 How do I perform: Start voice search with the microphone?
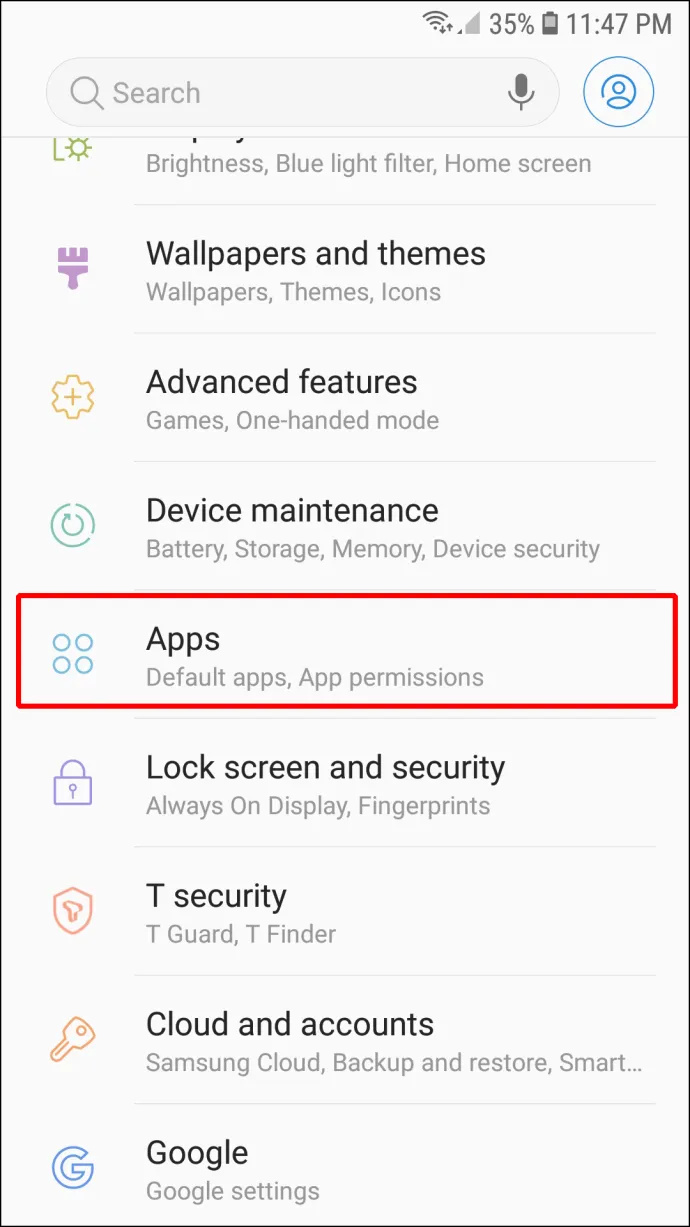point(520,93)
